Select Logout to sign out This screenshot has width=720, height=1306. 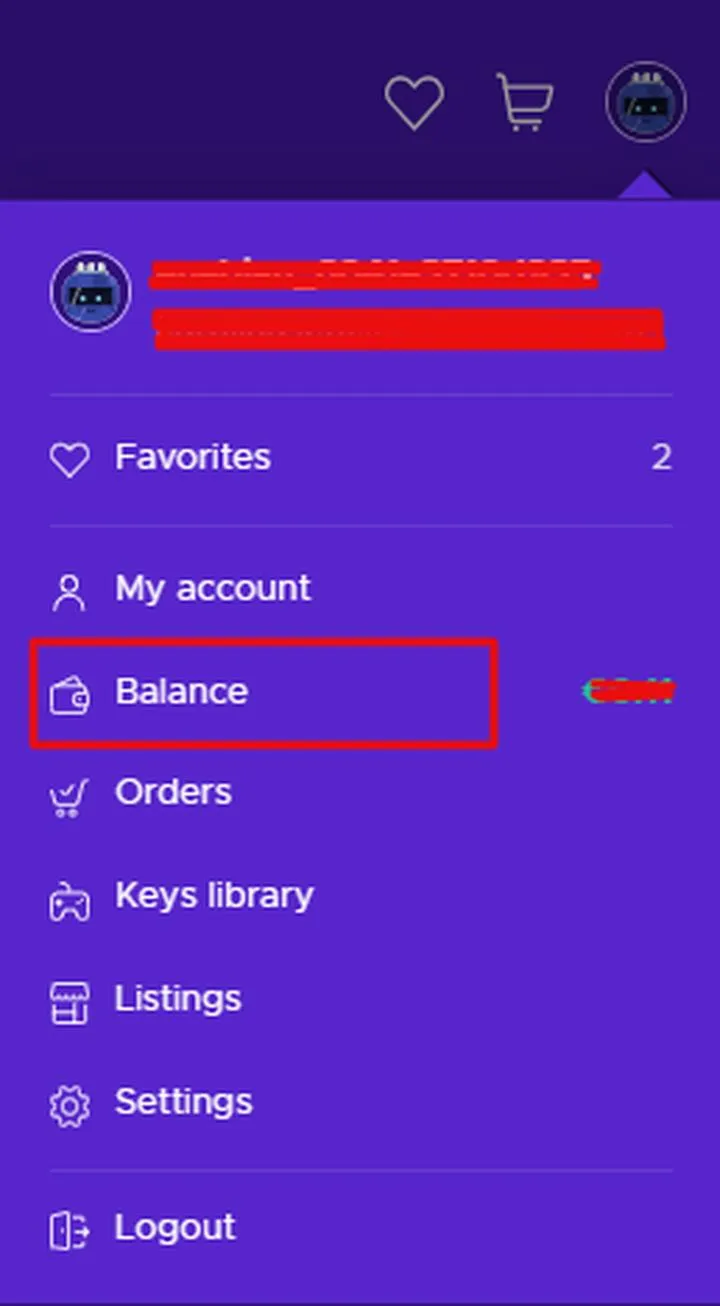(174, 1228)
